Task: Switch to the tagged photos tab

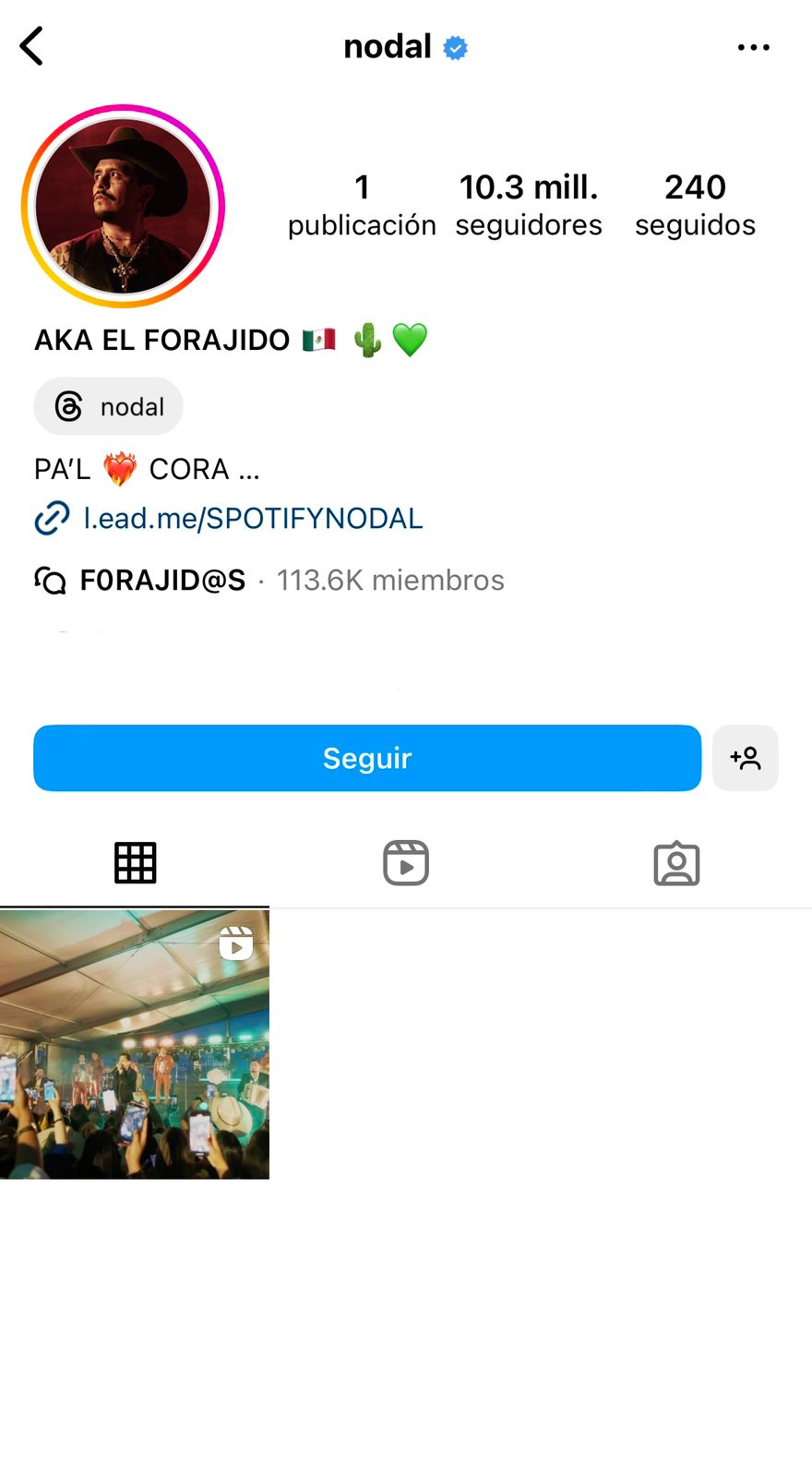Action: 676,863
